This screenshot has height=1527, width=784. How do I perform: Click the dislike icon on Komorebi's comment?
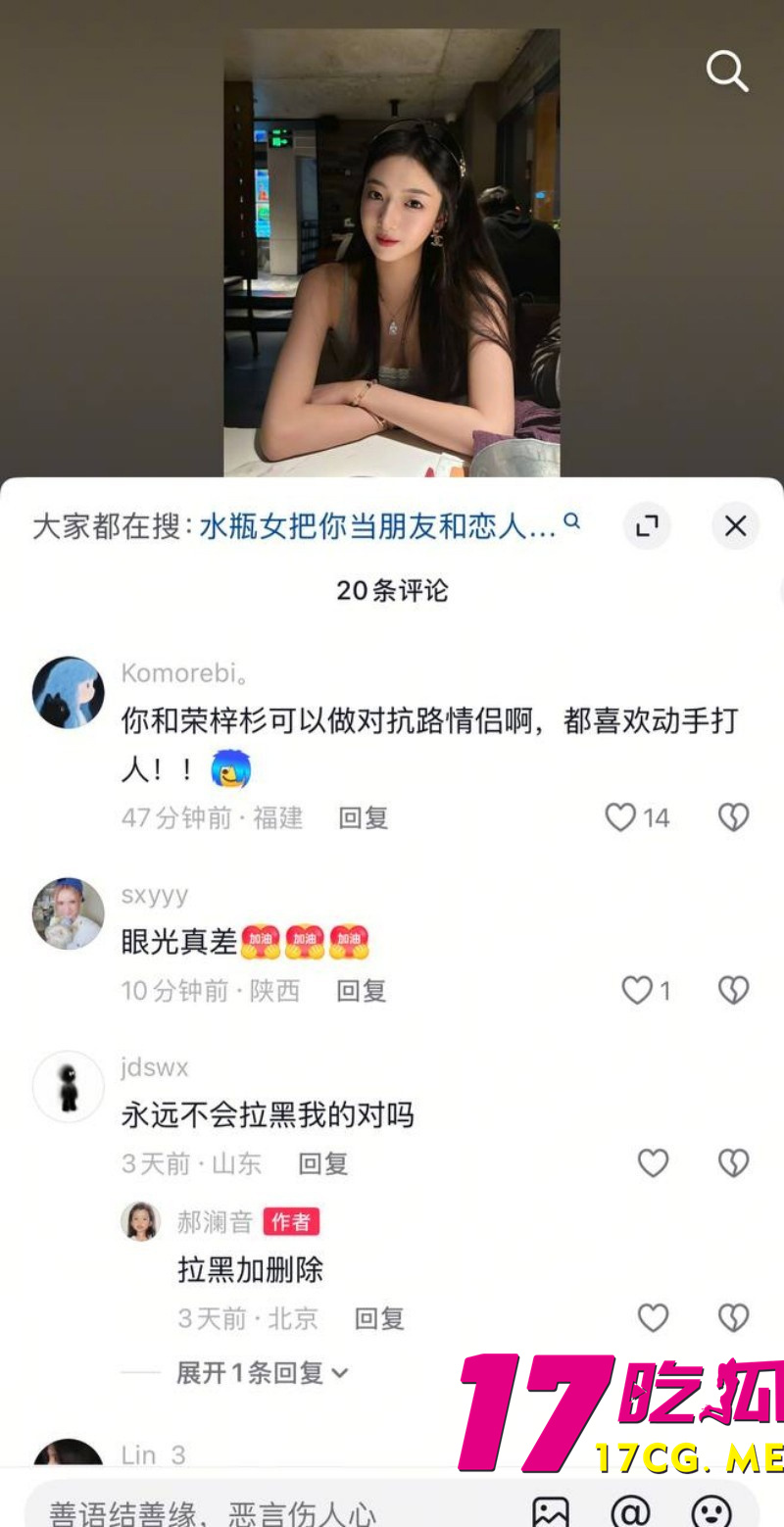click(x=733, y=816)
